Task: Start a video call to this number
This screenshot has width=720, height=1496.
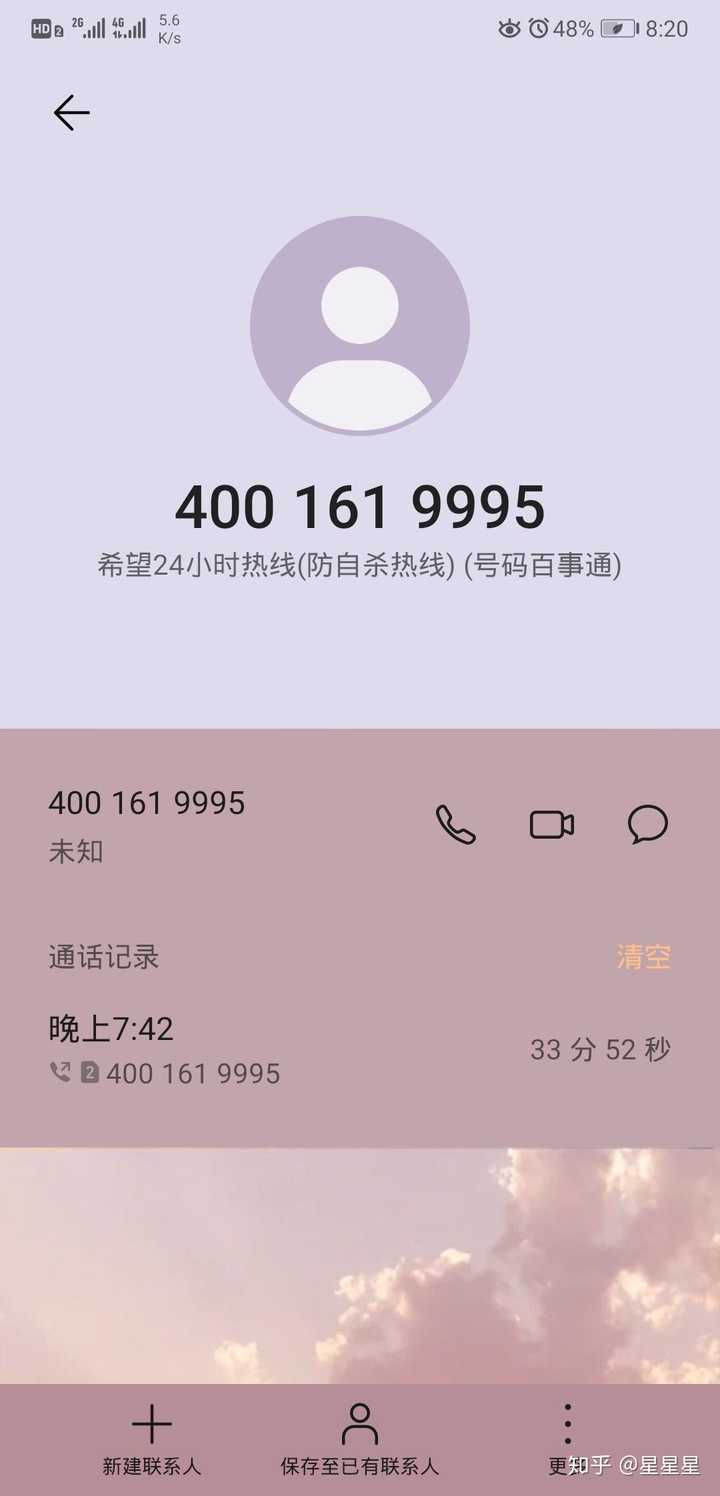Action: pyautogui.click(x=551, y=825)
